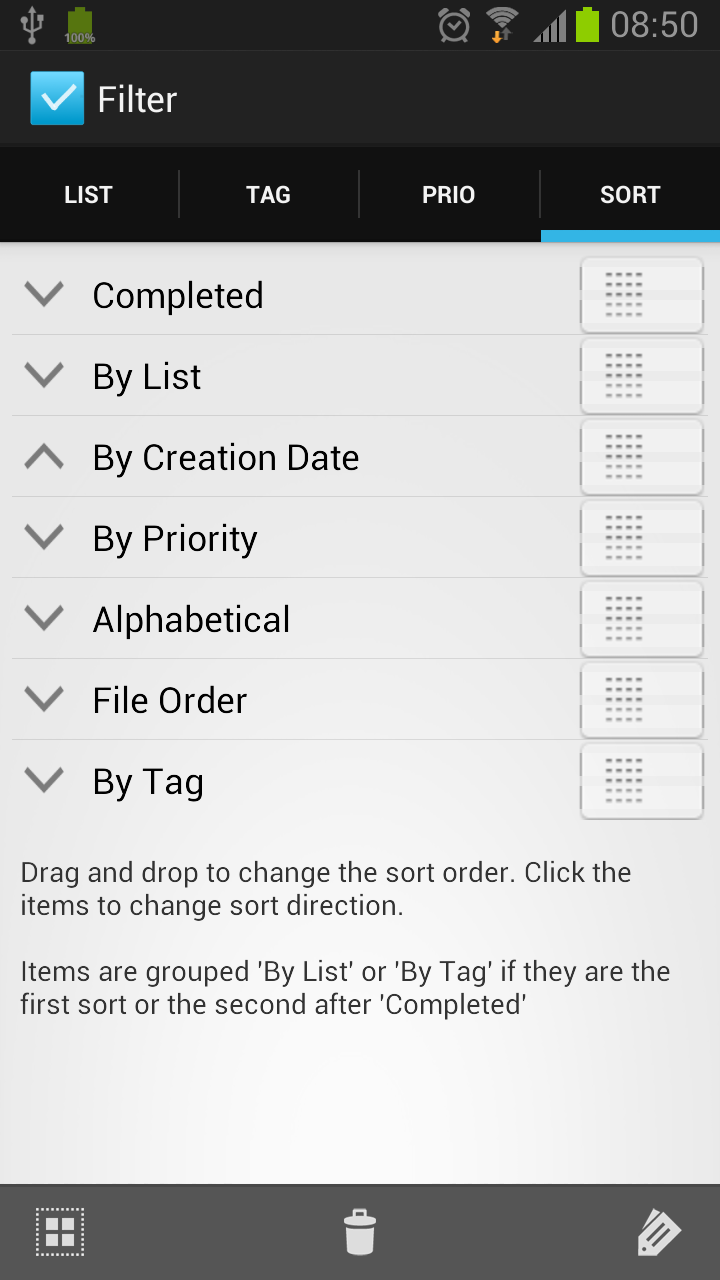The width and height of the screenshot is (720, 1280).
Task: Reverse the By Creation Date sort direction
Action: (x=225, y=458)
